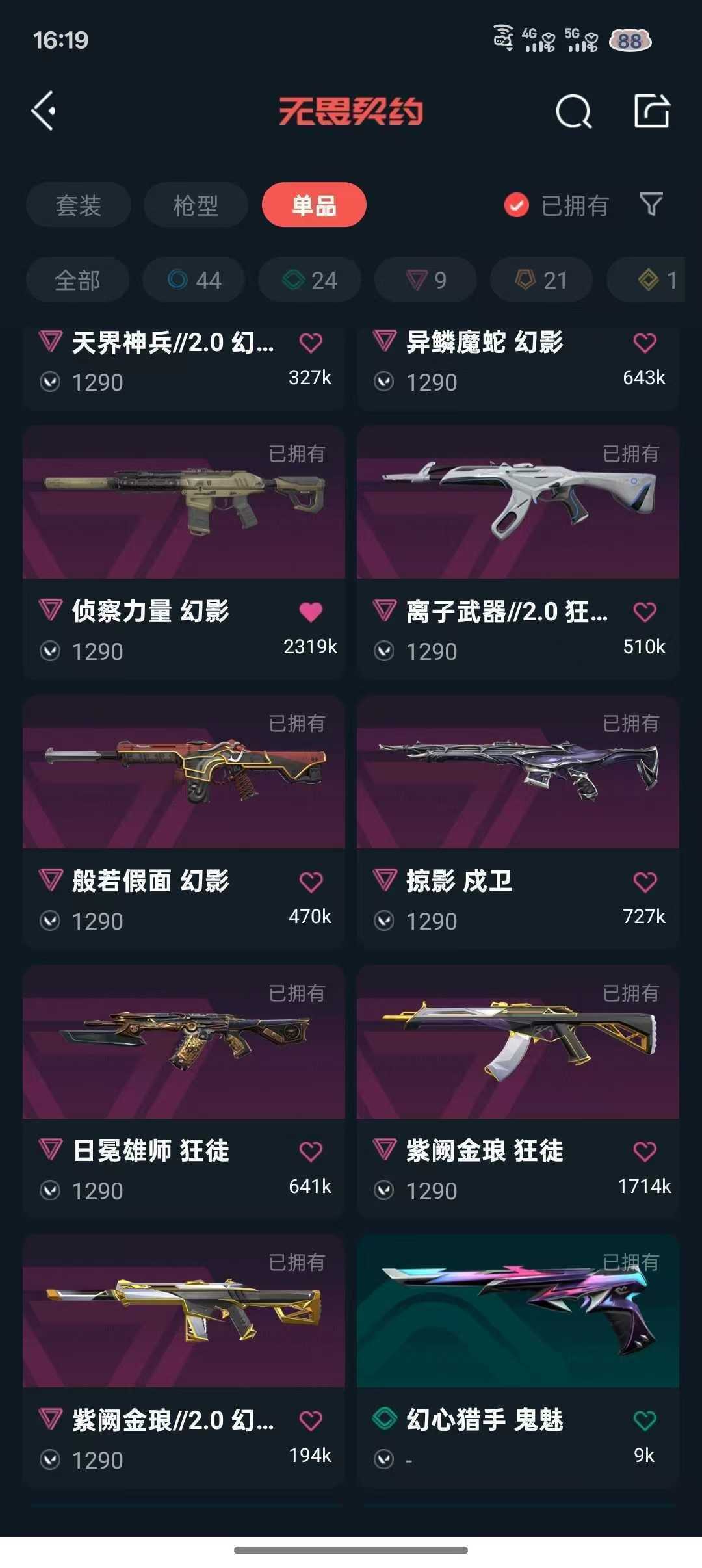Like the 异鳞魔蛇 幻影 skin
Screen dimensions: 702x1568
(x=645, y=343)
